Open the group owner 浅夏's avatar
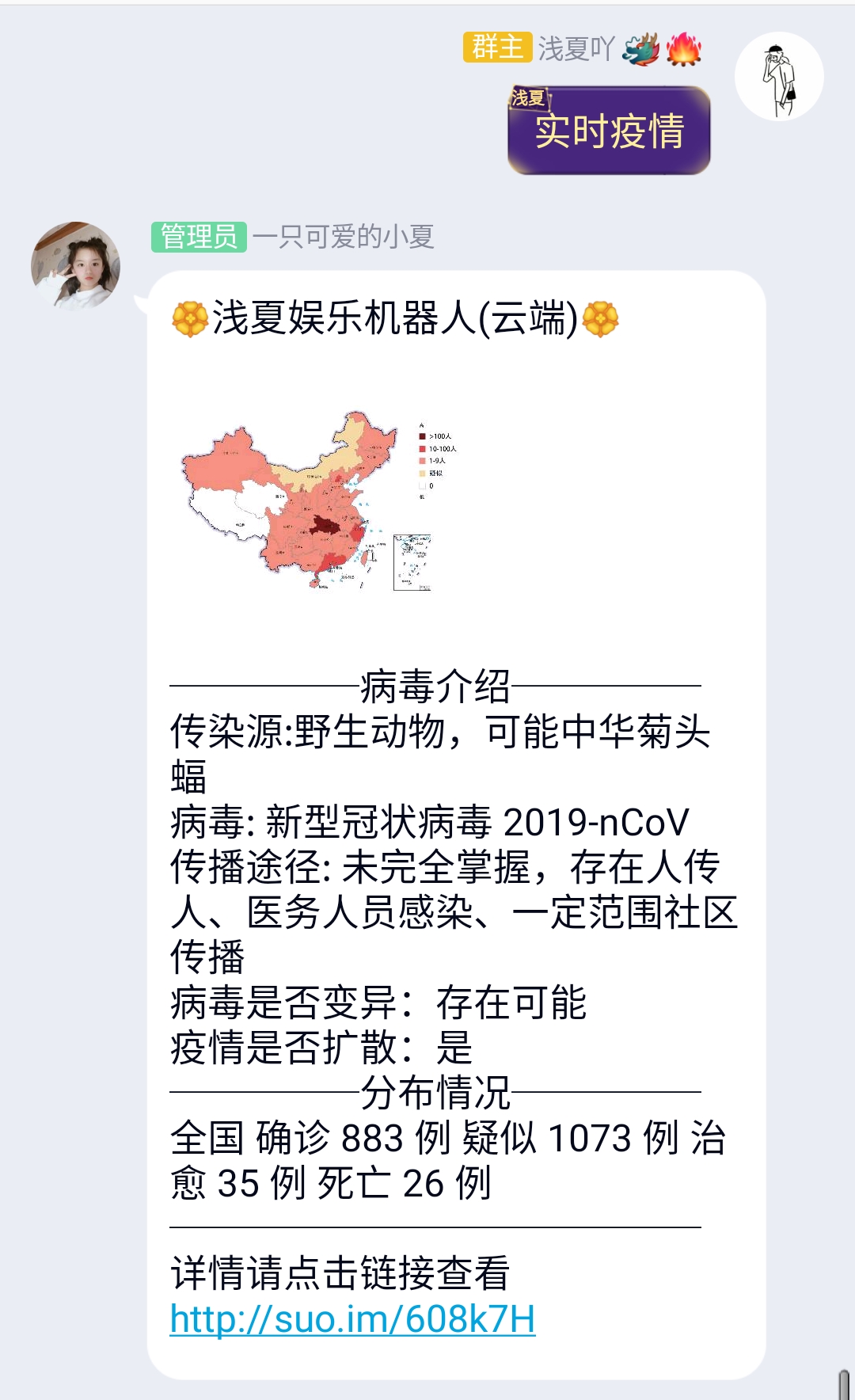Screen dimensions: 855x1400 (x=779, y=77)
